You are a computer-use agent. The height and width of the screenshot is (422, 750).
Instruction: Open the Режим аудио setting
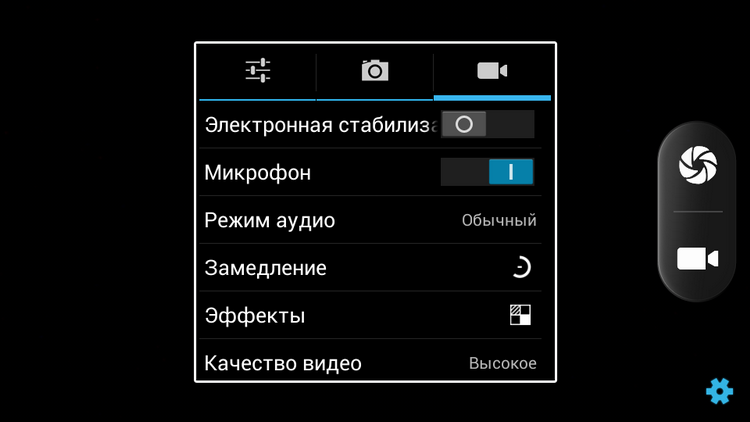(371, 220)
